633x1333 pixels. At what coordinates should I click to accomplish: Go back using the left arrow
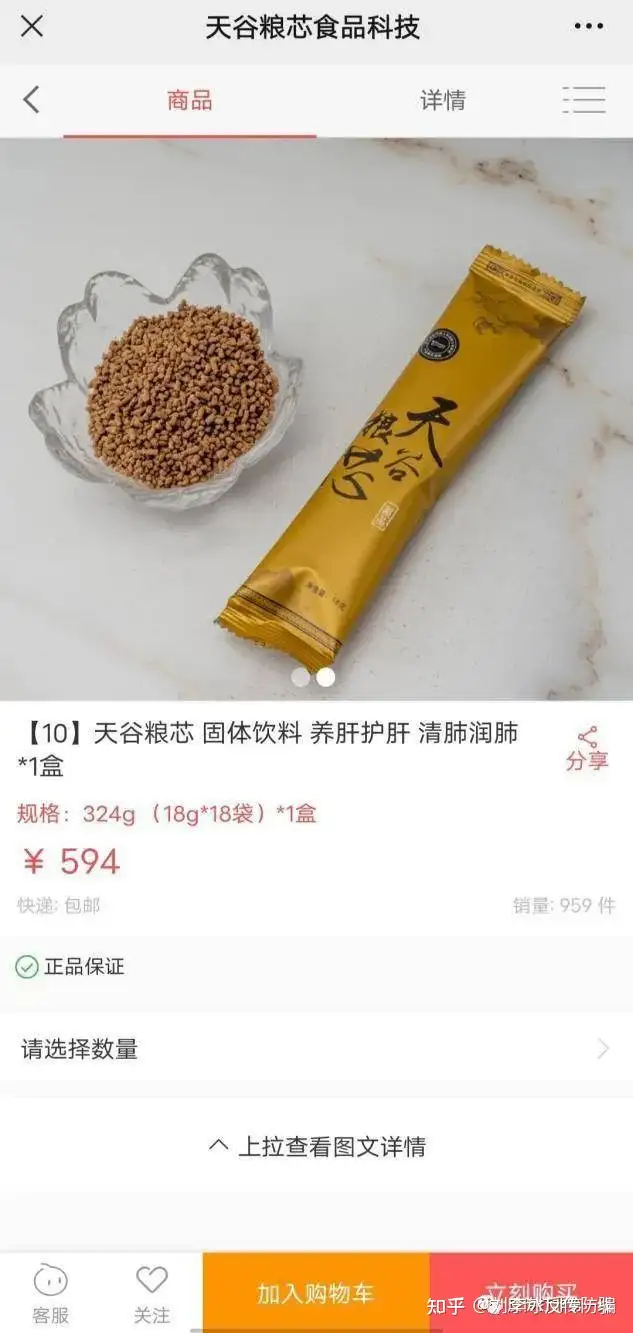32,99
